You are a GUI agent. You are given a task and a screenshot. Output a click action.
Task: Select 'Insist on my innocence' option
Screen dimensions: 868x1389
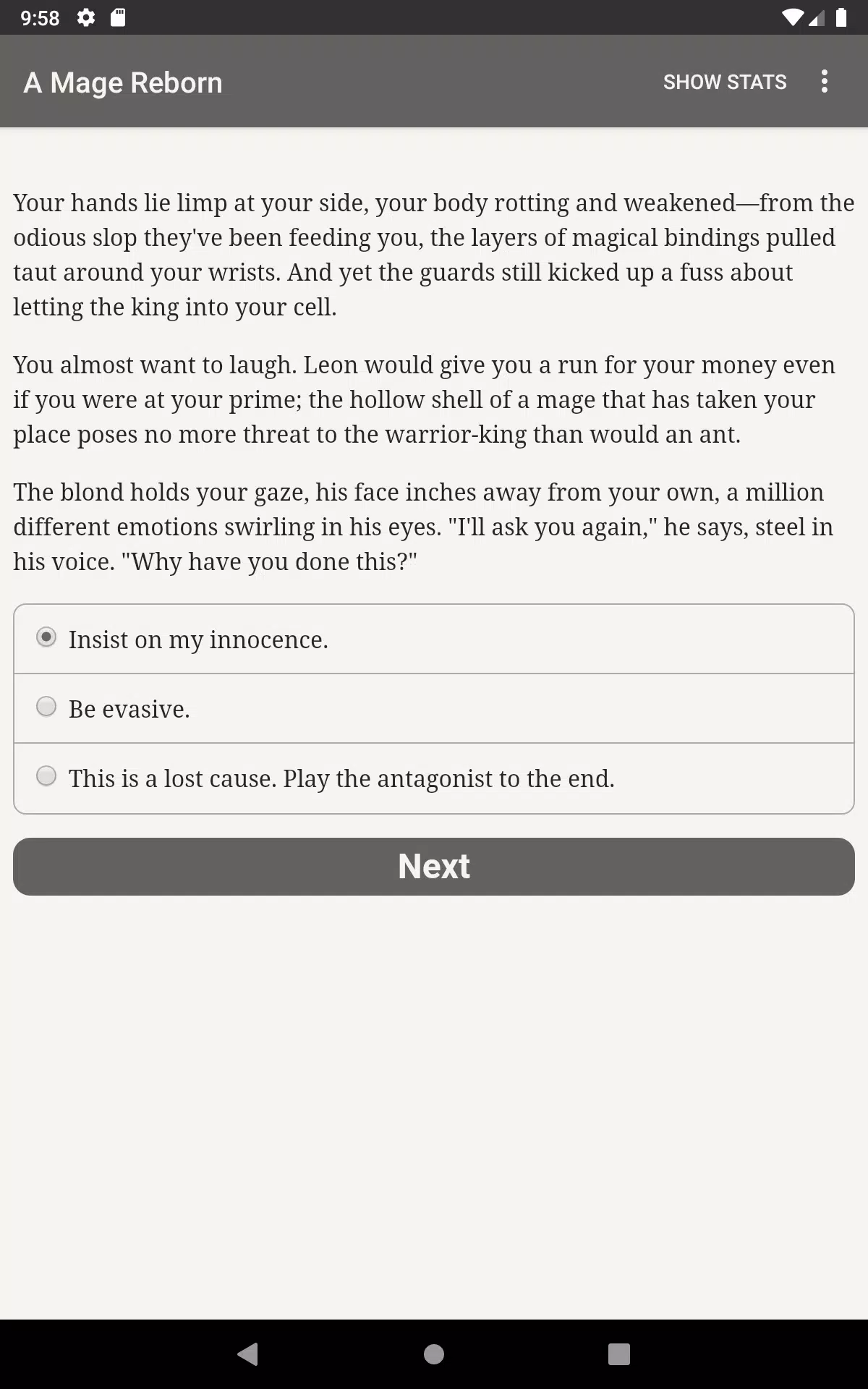434,640
